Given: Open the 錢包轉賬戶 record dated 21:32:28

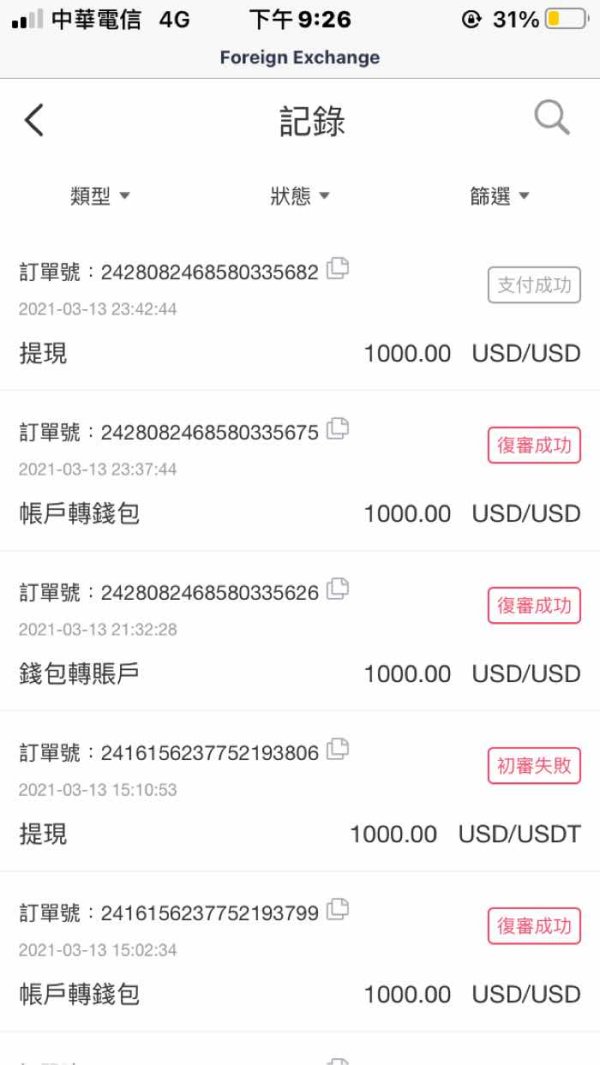Looking at the screenshot, I should (x=300, y=631).
